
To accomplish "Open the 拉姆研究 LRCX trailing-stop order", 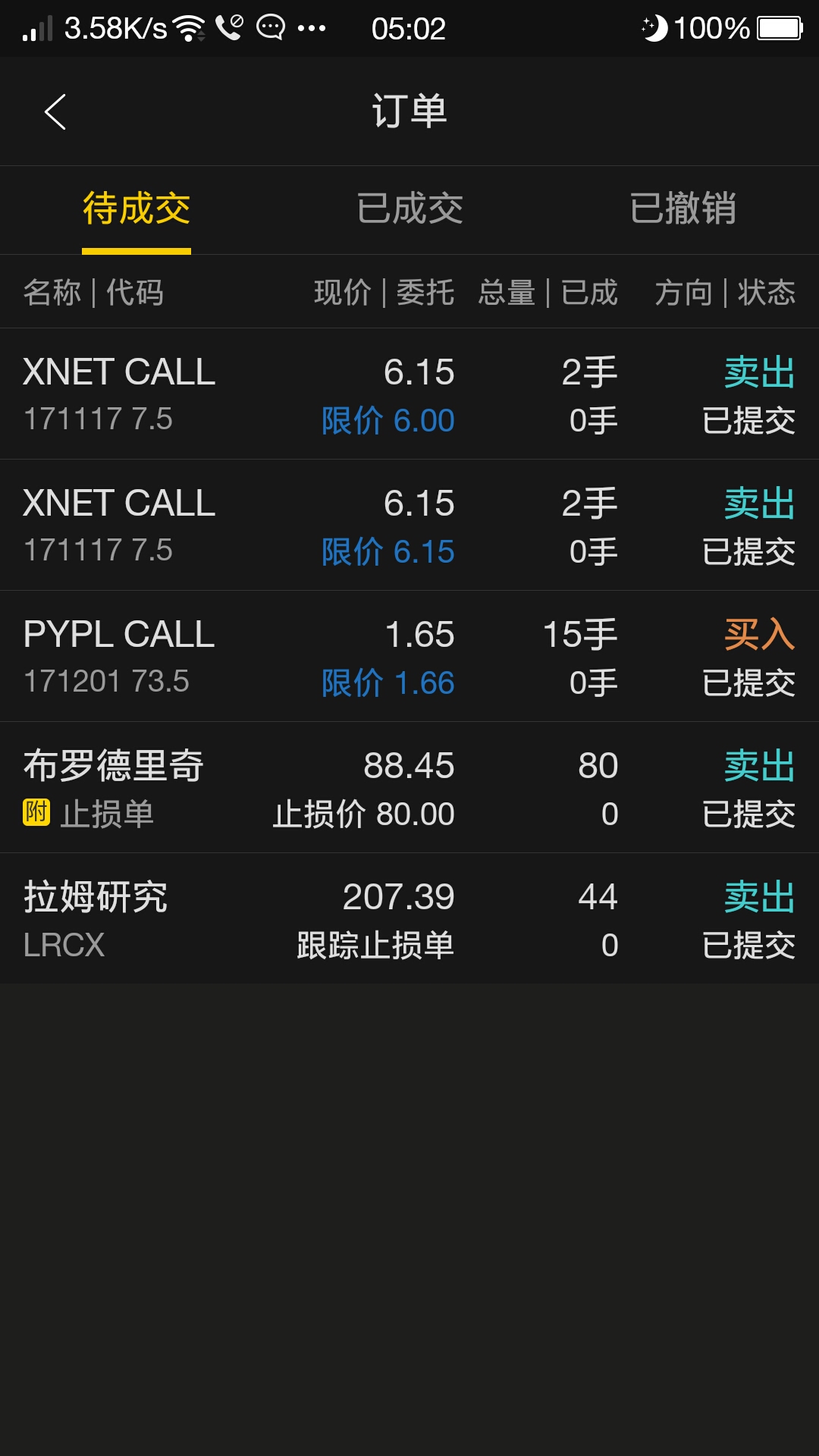I will (x=409, y=919).
